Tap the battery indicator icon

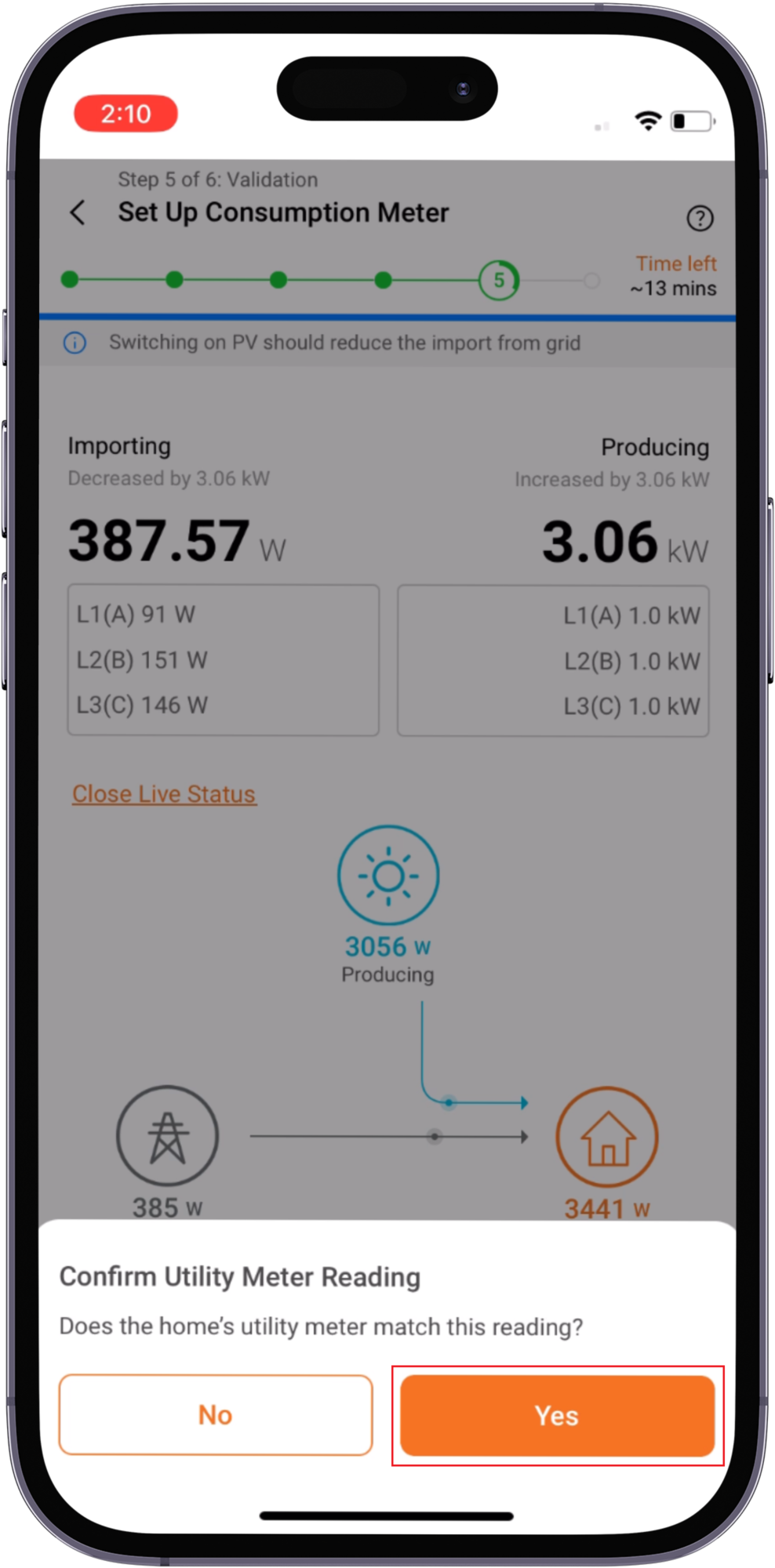[689, 120]
